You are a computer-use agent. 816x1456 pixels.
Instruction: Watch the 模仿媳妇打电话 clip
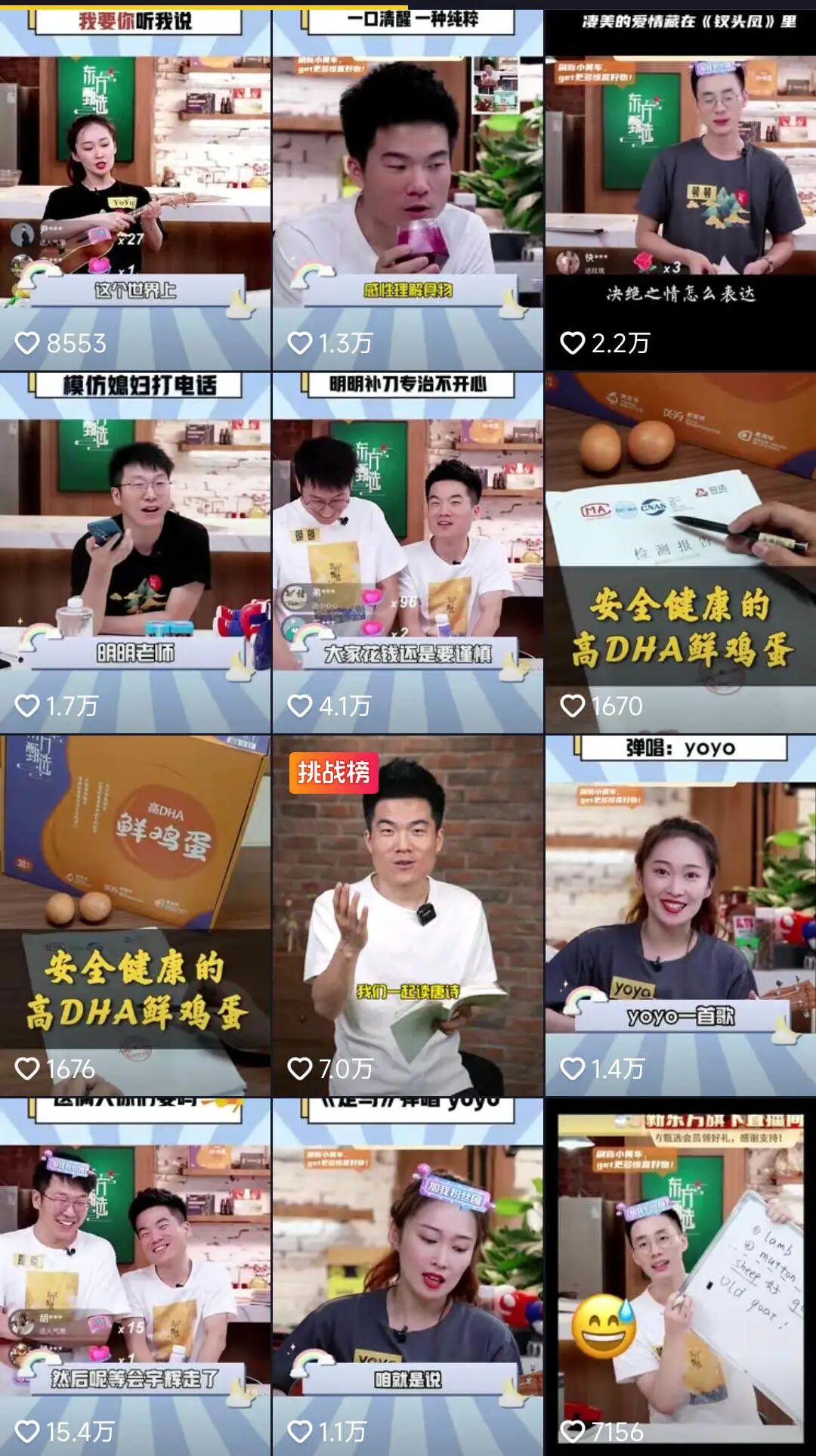(x=135, y=552)
